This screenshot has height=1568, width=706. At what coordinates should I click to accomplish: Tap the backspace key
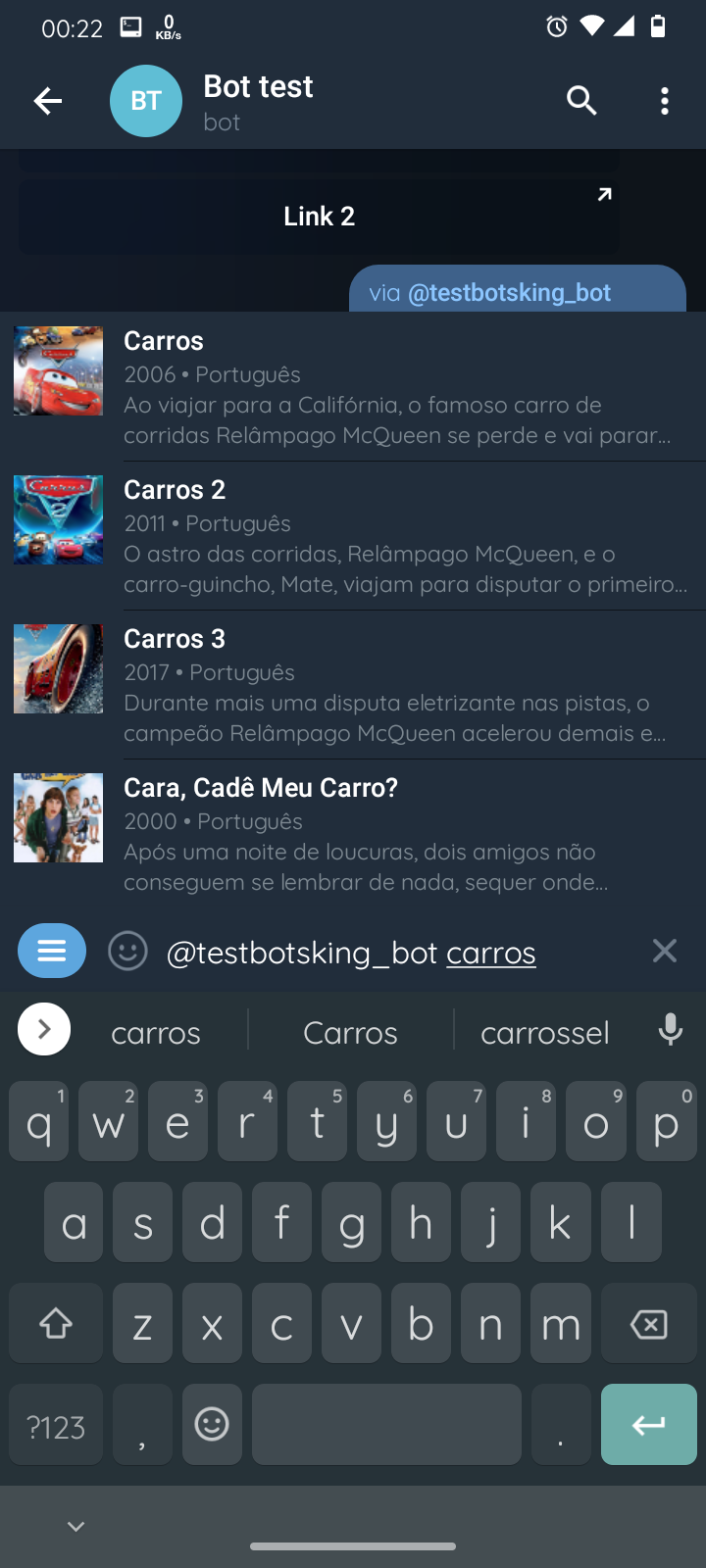click(x=648, y=1325)
